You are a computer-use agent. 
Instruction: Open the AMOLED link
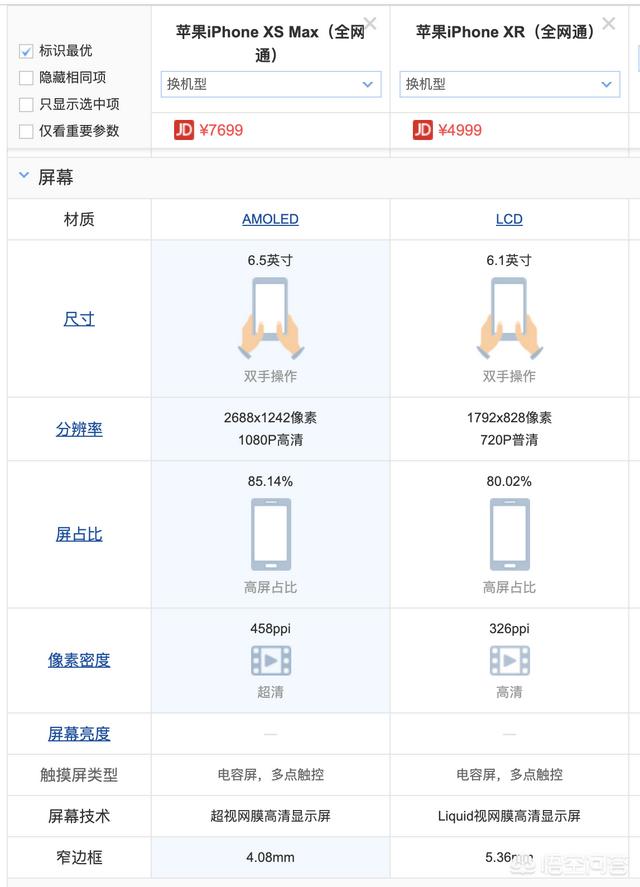pyautogui.click(x=270, y=219)
